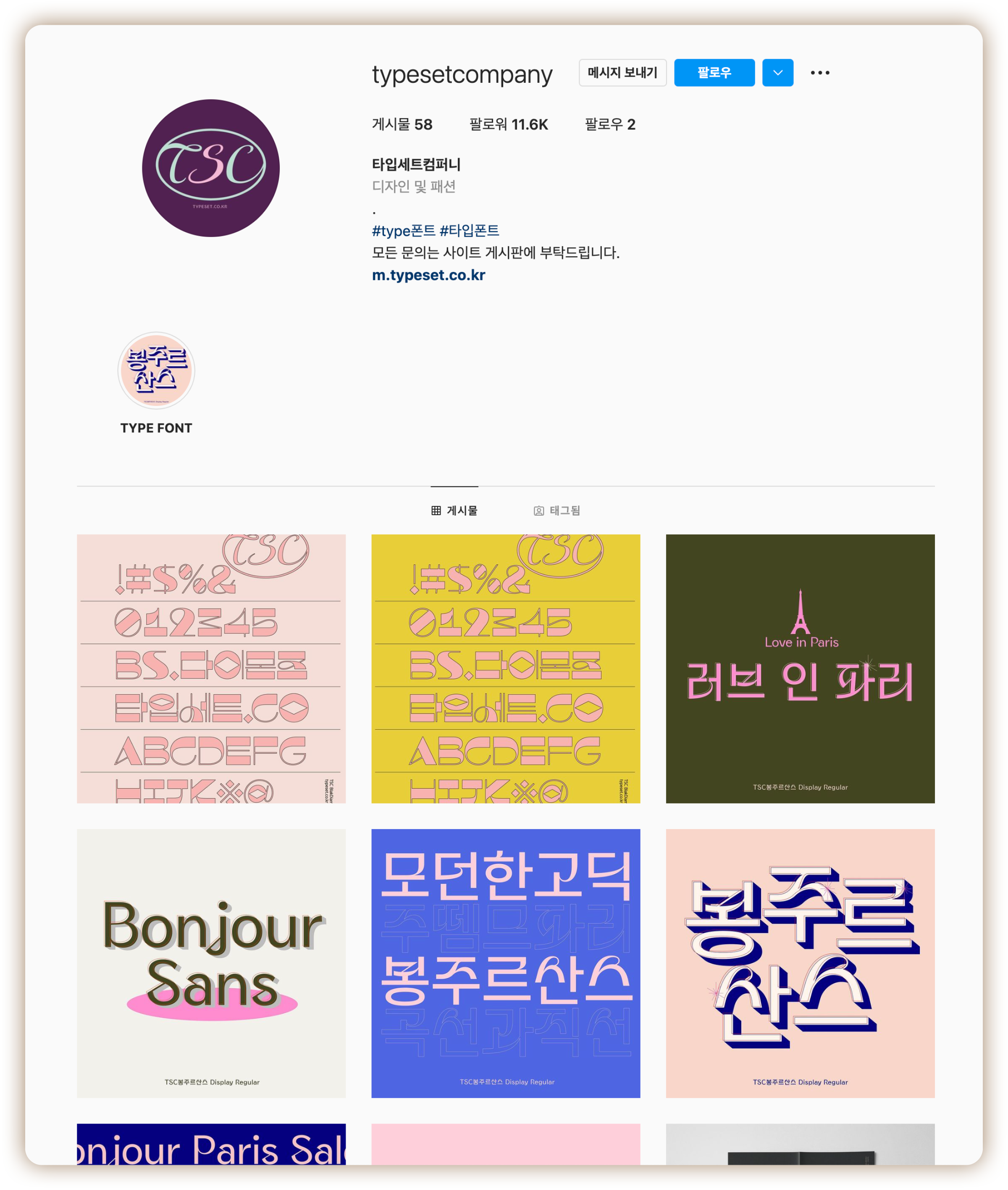Open hashtag #type폰트
Screen dimensions: 1008x1190
coord(403,230)
